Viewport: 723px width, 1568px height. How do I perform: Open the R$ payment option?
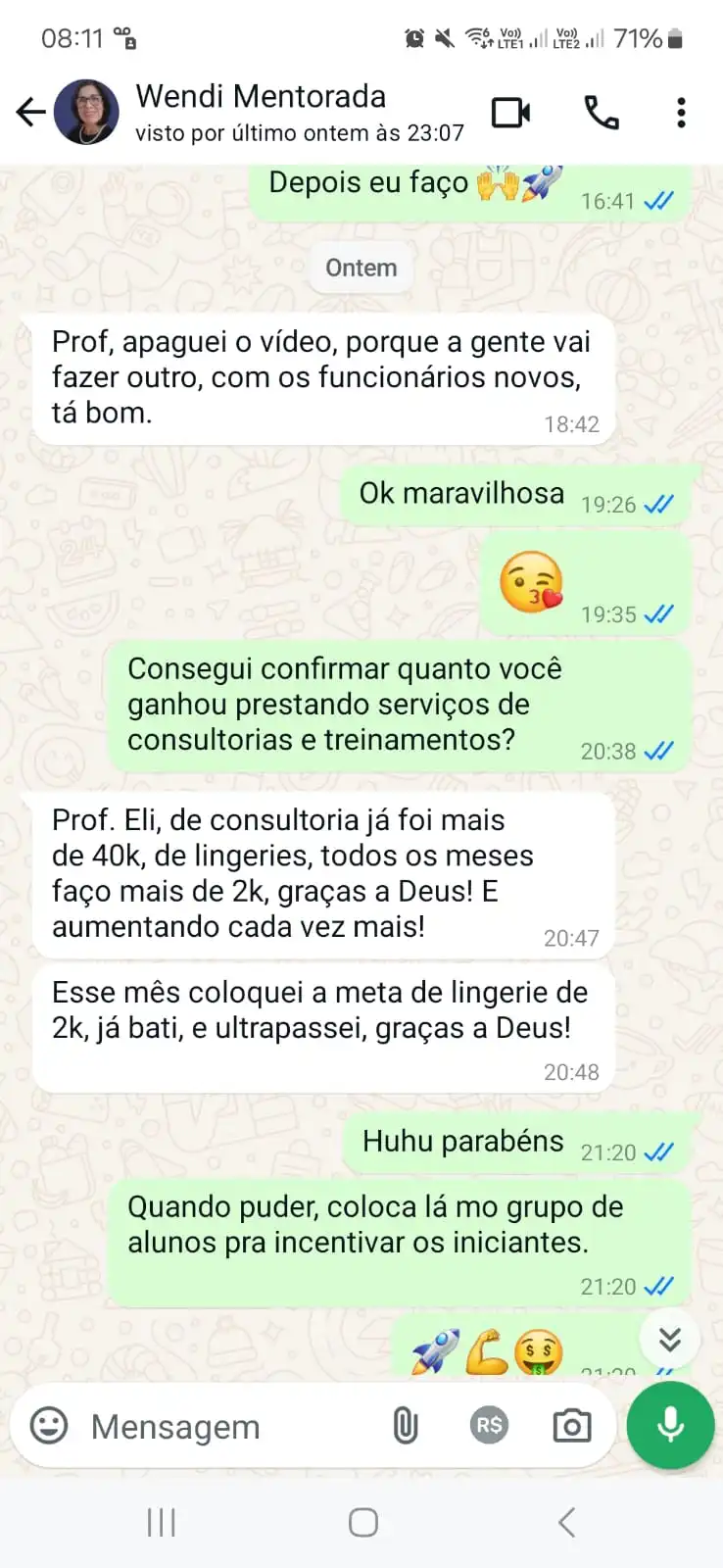pyautogui.click(x=489, y=1426)
